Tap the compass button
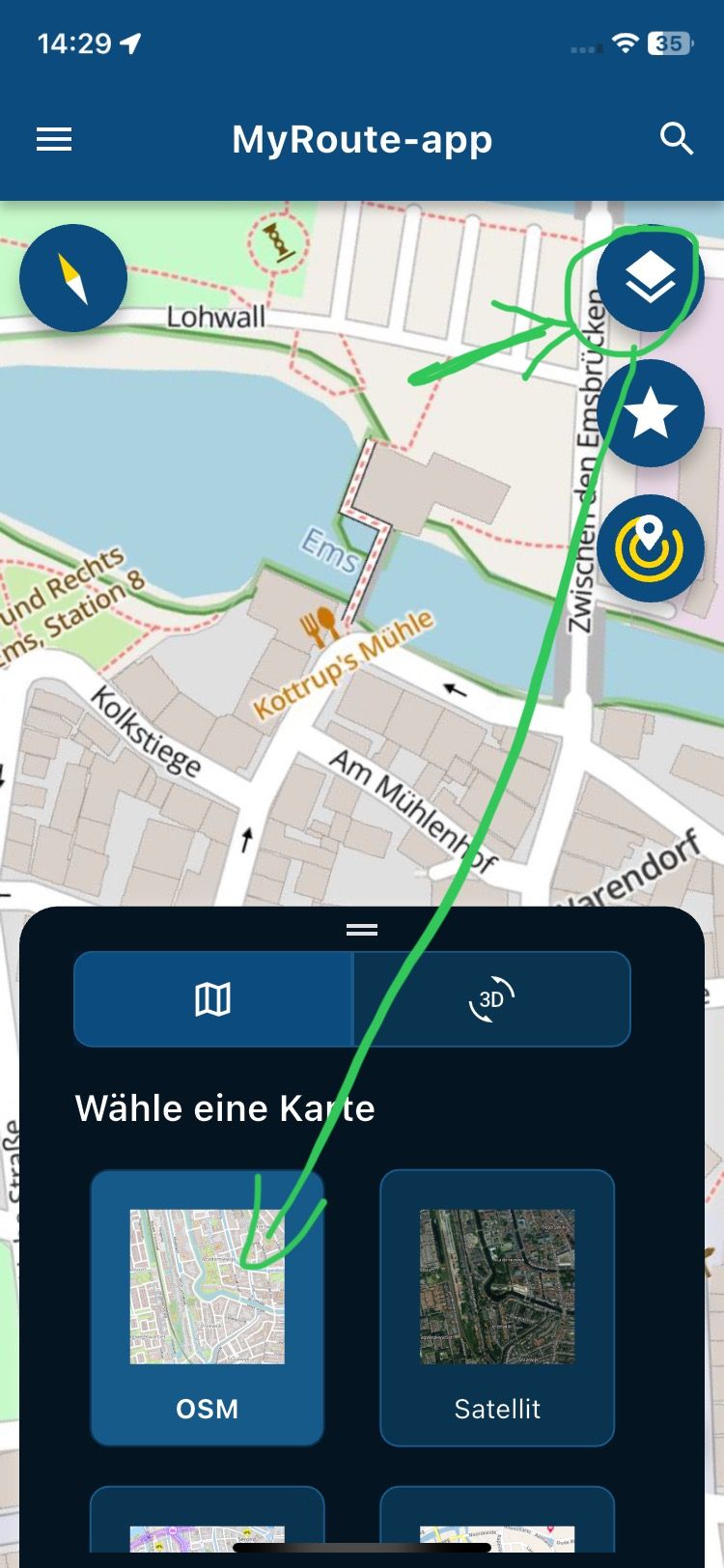 point(73,278)
